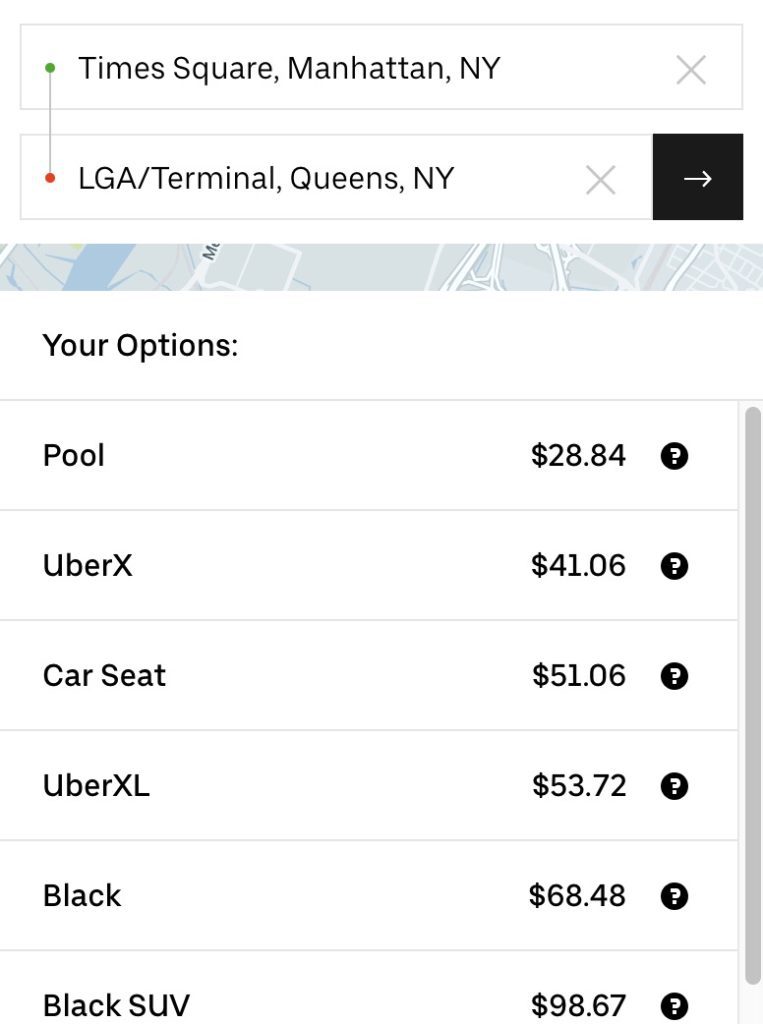The image size is (763, 1024).
Task: Submit the route with the arrow button
Action: click(x=697, y=178)
